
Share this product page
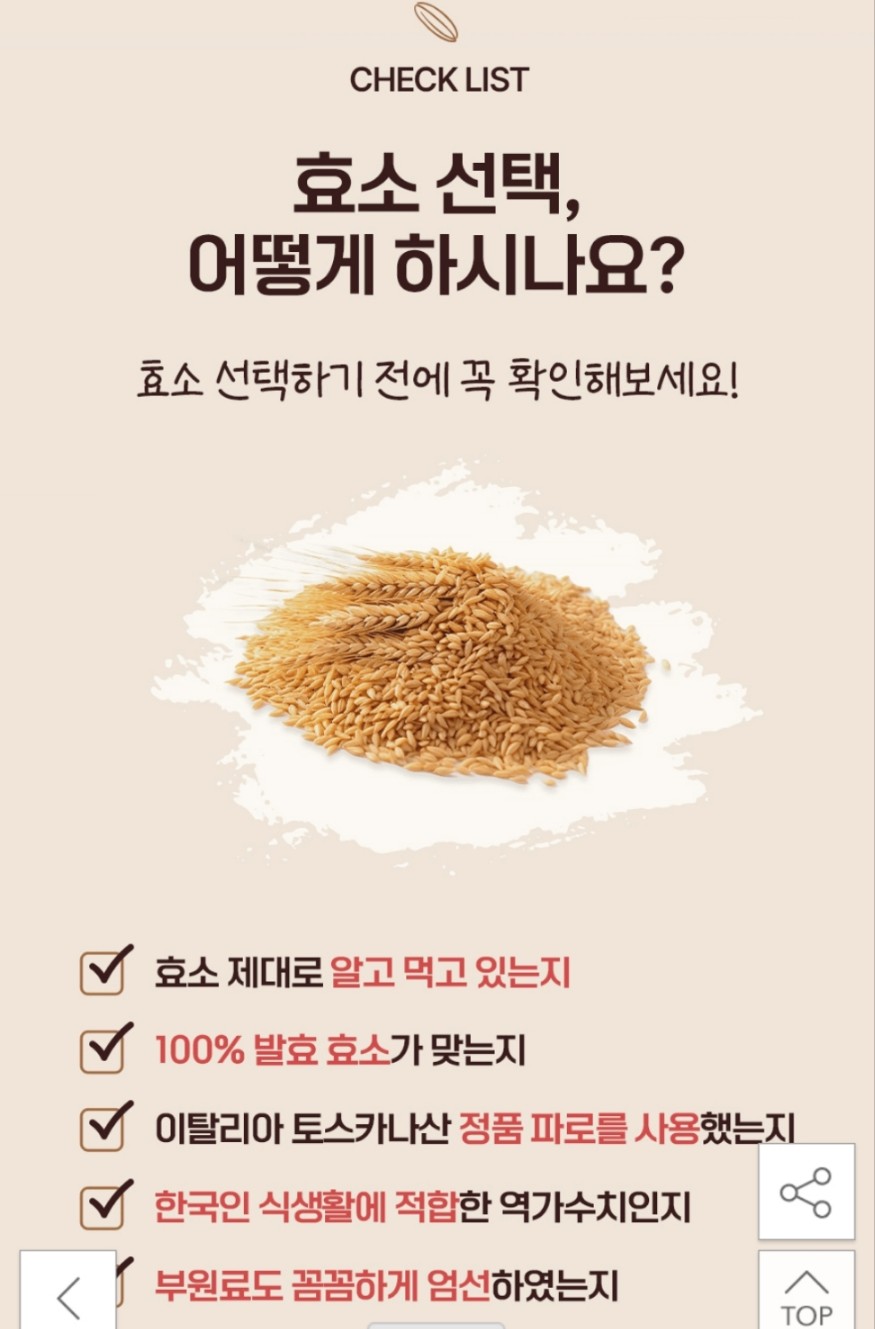[x=806, y=1192]
